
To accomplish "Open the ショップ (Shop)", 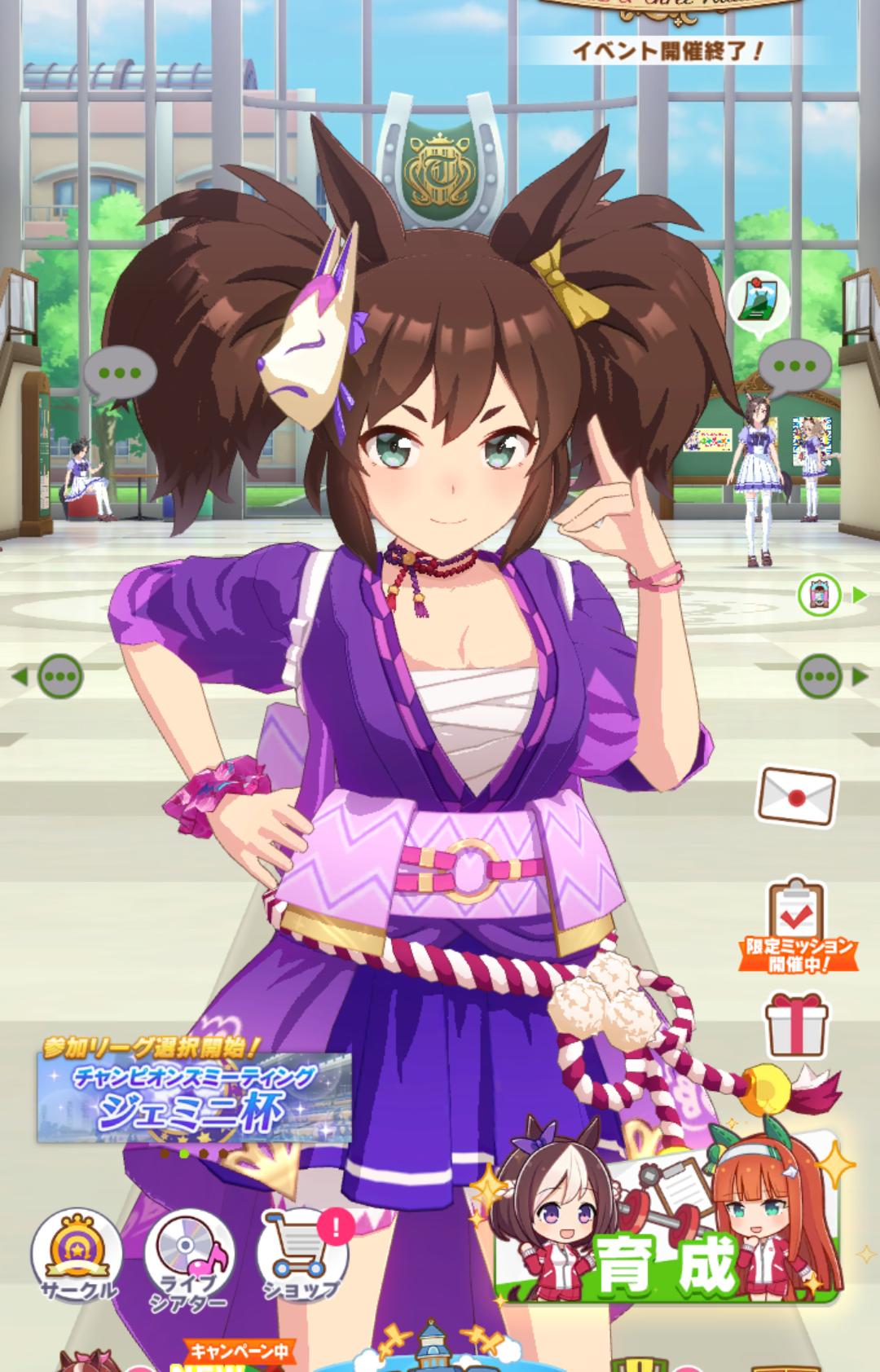I will 301,1255.
